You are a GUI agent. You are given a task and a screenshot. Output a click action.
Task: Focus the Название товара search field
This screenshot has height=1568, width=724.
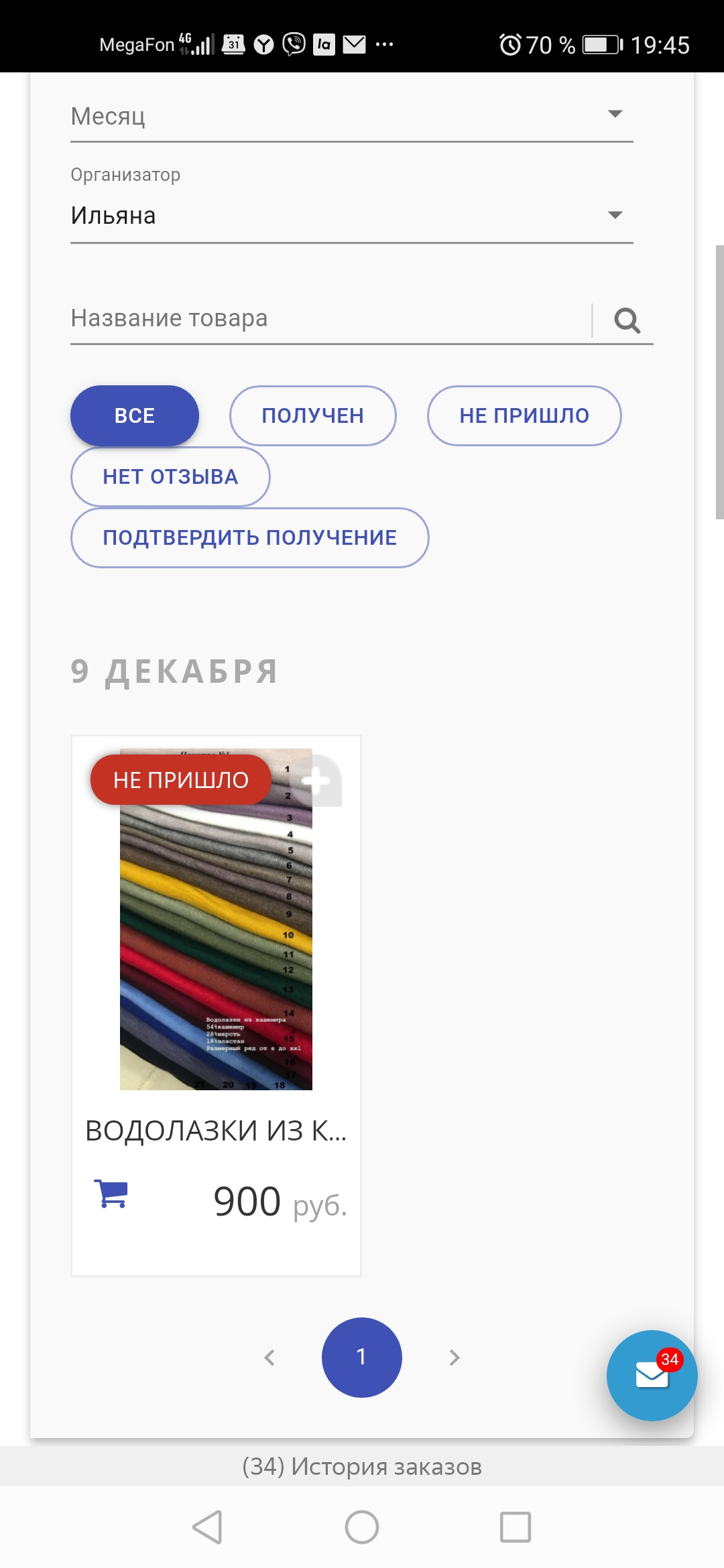pyautogui.click(x=328, y=318)
